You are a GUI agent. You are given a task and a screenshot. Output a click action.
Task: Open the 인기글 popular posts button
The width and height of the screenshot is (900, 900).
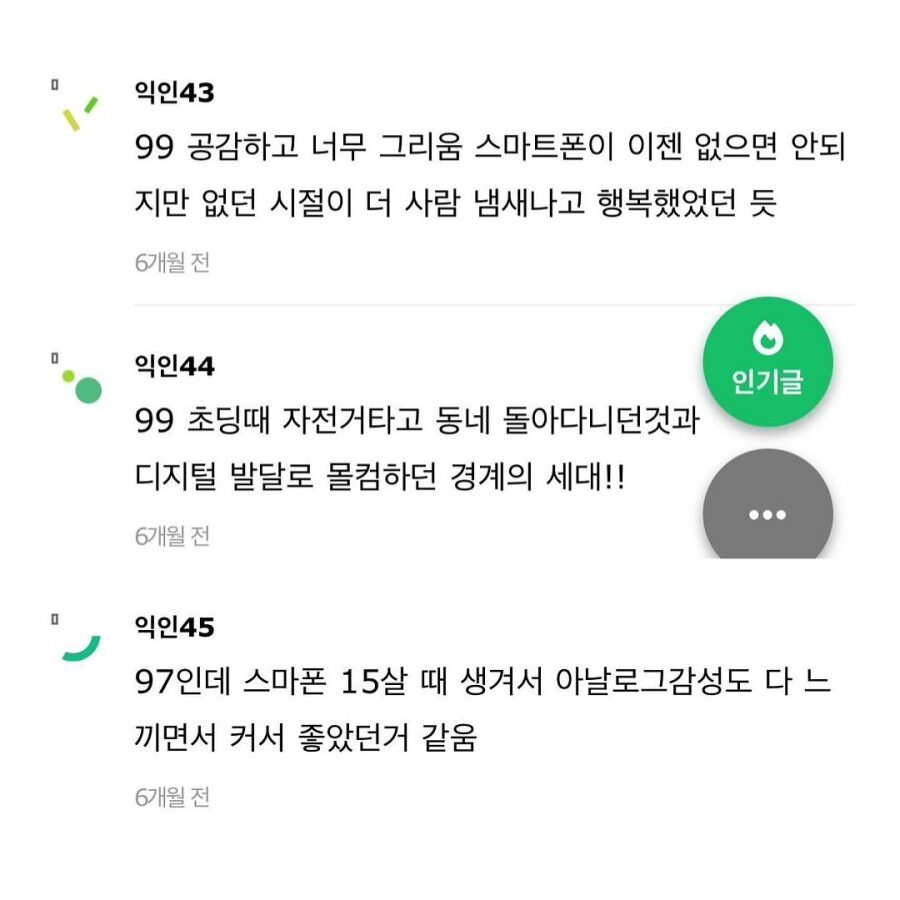[x=767, y=362]
